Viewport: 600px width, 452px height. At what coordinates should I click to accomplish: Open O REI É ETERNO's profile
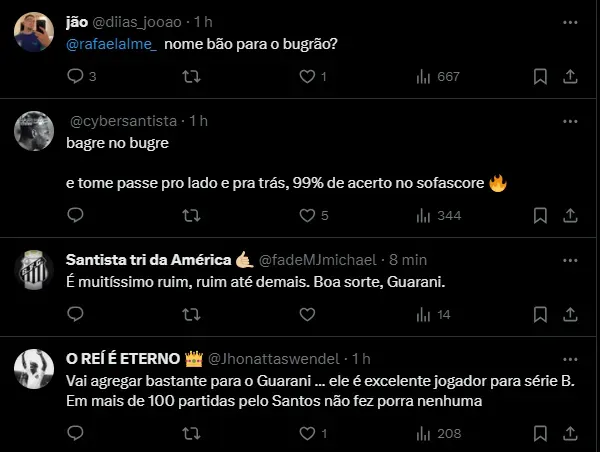pos(123,358)
